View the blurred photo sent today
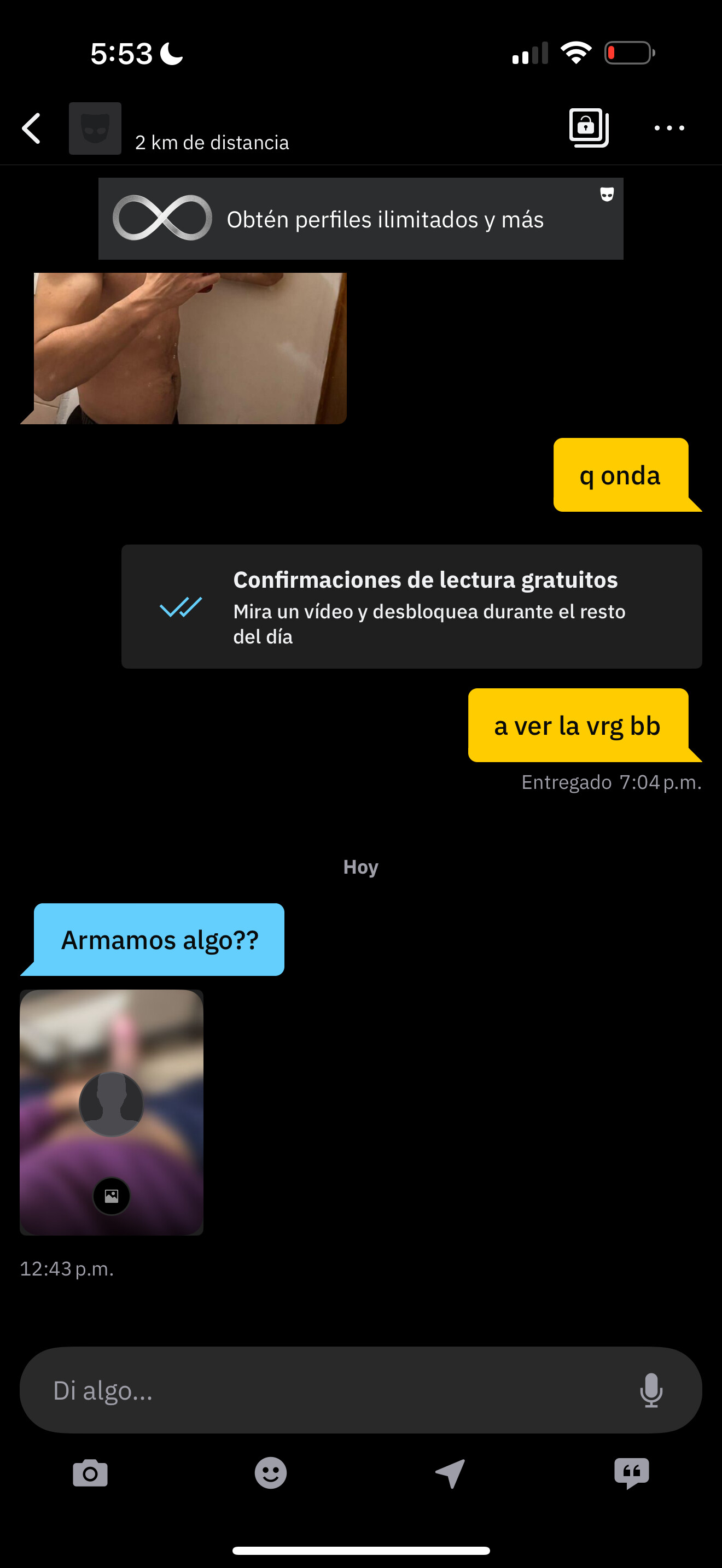The width and height of the screenshot is (722, 1568). coord(112,1111)
